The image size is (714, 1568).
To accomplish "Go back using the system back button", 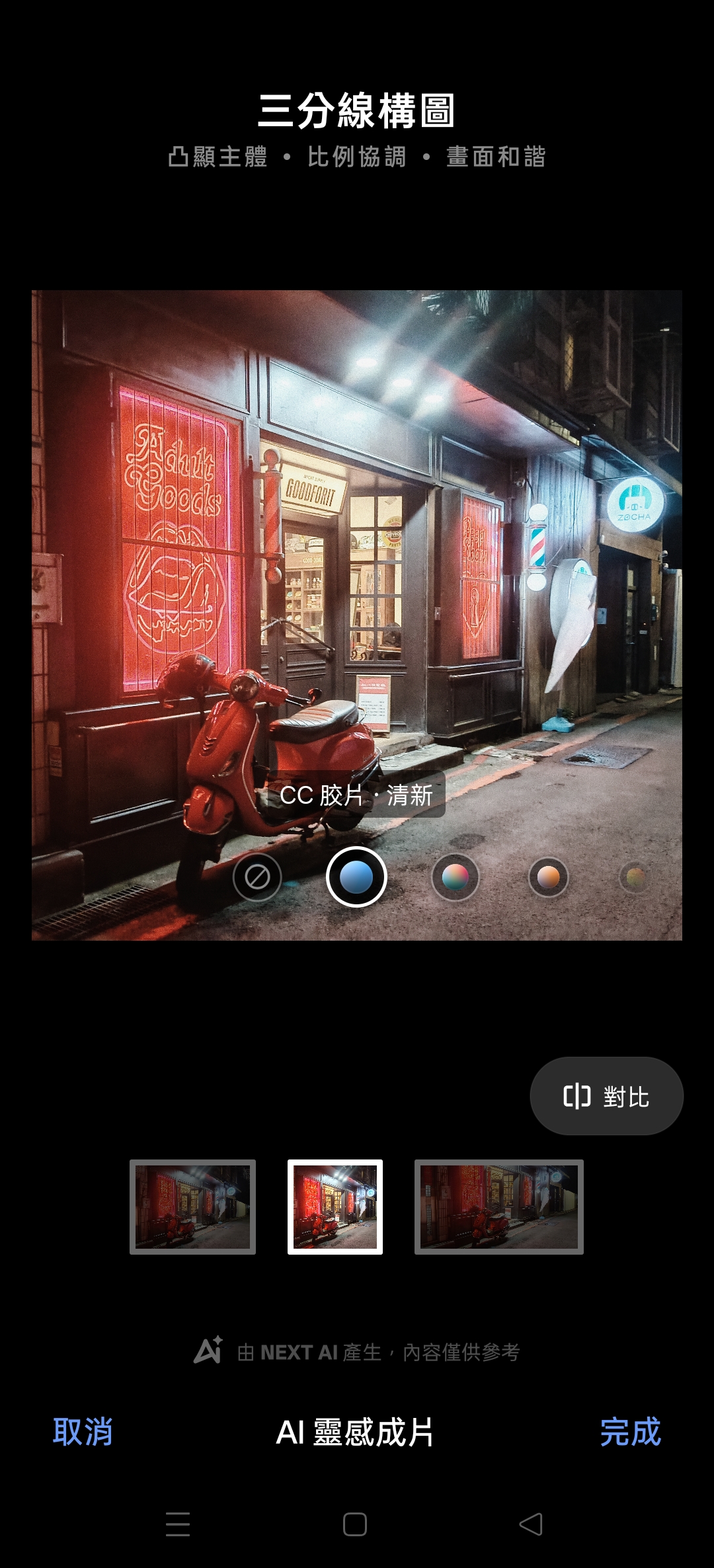I will [531, 1524].
